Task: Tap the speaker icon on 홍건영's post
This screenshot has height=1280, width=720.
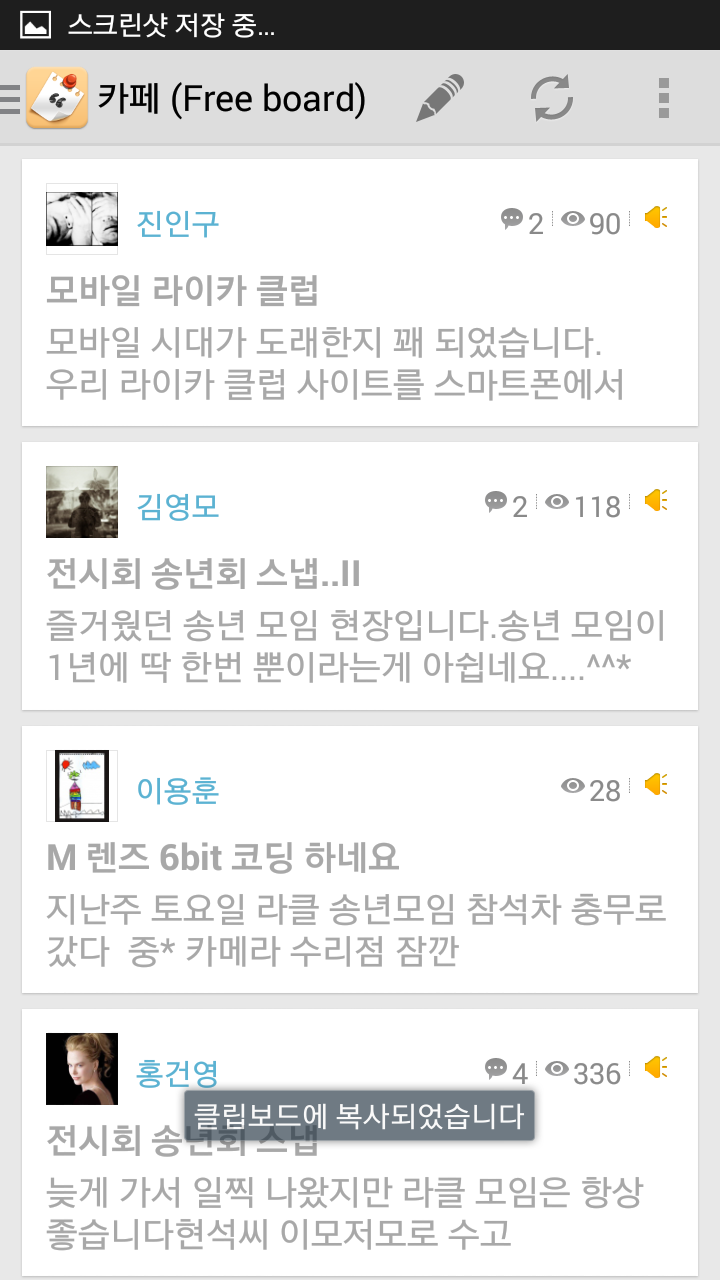Action: click(656, 1068)
